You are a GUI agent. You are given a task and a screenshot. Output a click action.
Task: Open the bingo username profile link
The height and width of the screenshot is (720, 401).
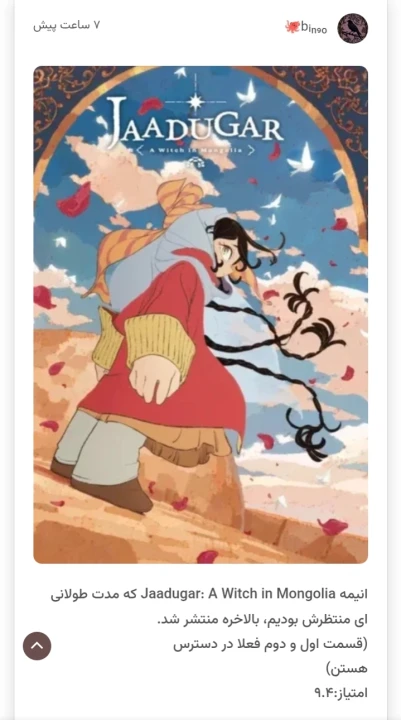pyautogui.click(x=306, y=28)
